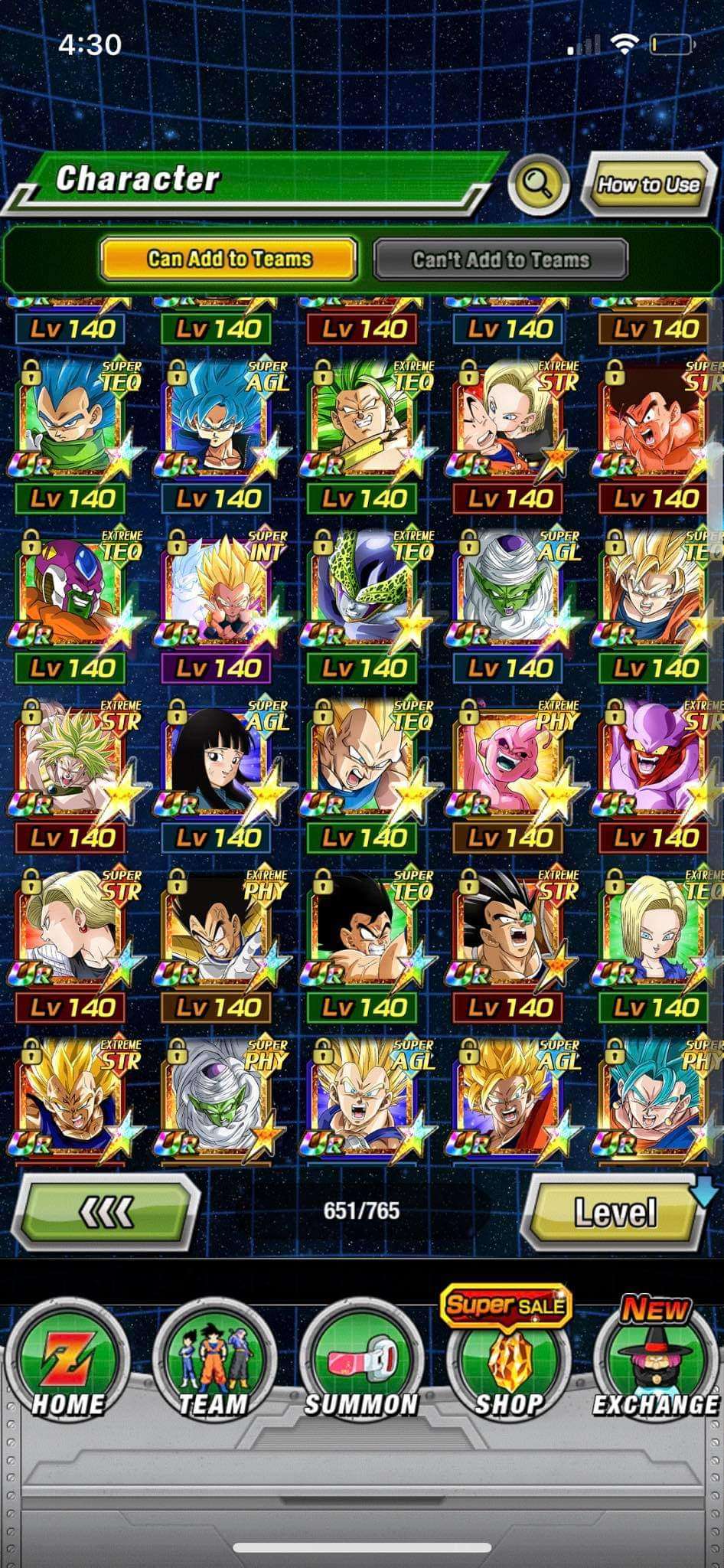Choose the Extreme PHY pink Majin Buu card
The image size is (724, 1568).
pyautogui.click(x=510, y=758)
